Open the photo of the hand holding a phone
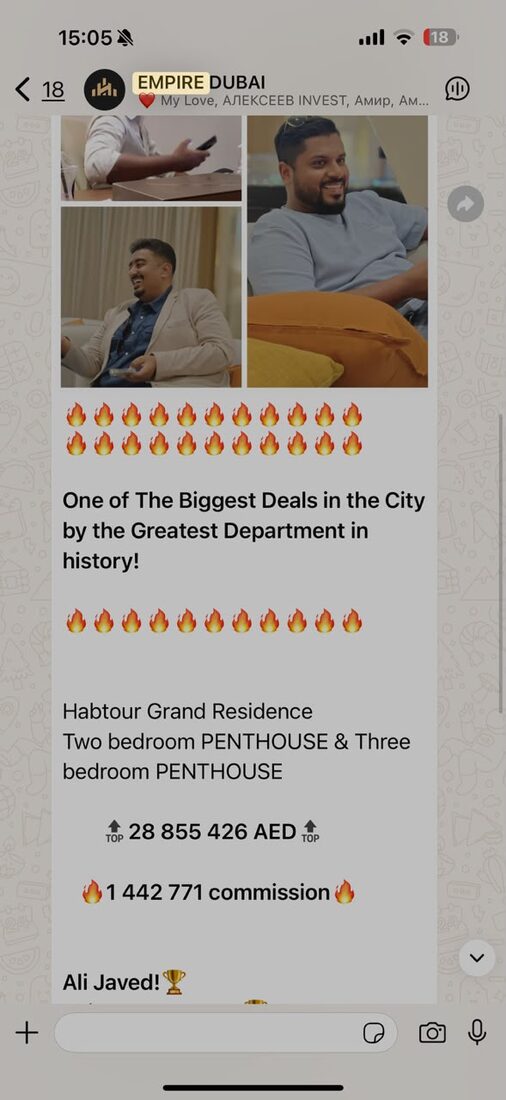The height and width of the screenshot is (1100, 506). 151,159
